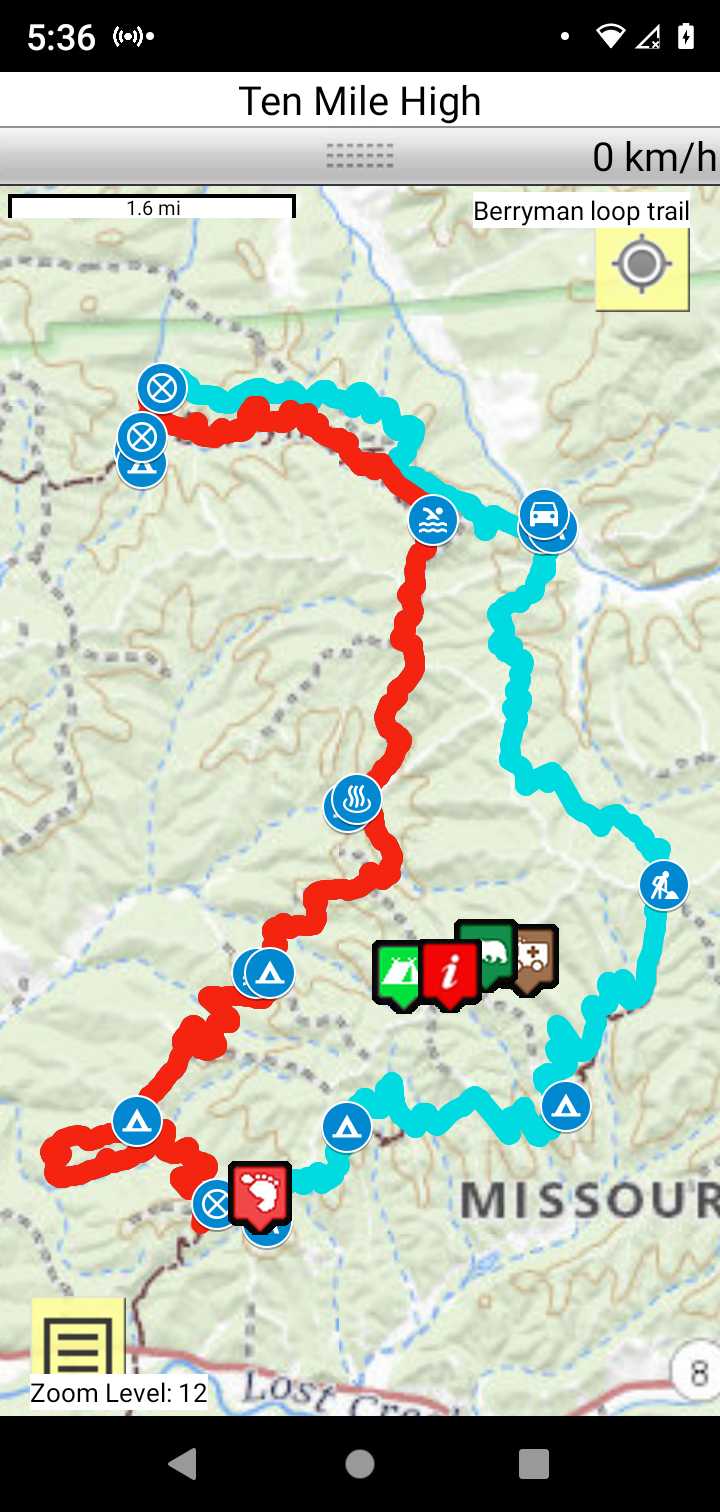Grab the drag handle on the speed bar
720x1512 pixels.
pyautogui.click(x=360, y=156)
